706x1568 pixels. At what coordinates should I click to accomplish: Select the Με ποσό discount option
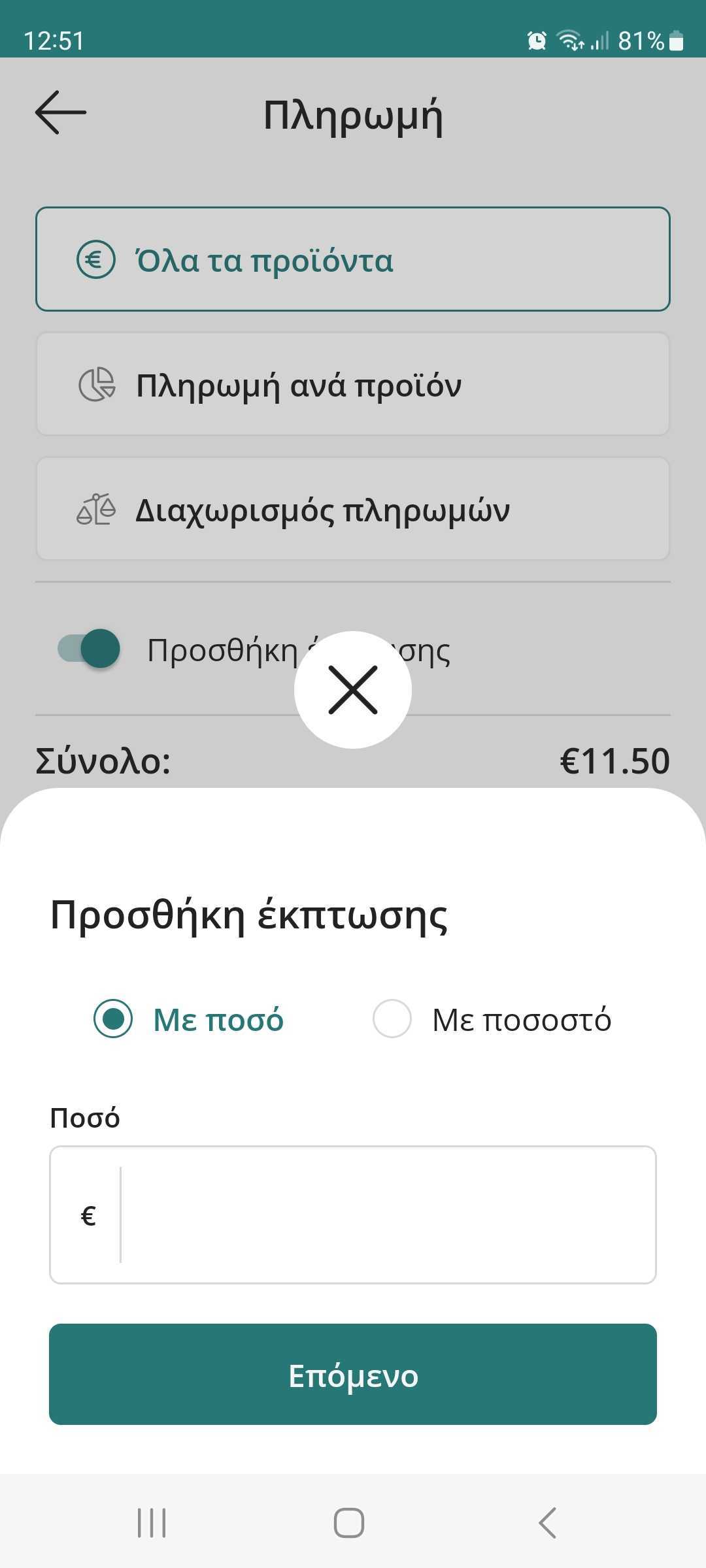(114, 1019)
